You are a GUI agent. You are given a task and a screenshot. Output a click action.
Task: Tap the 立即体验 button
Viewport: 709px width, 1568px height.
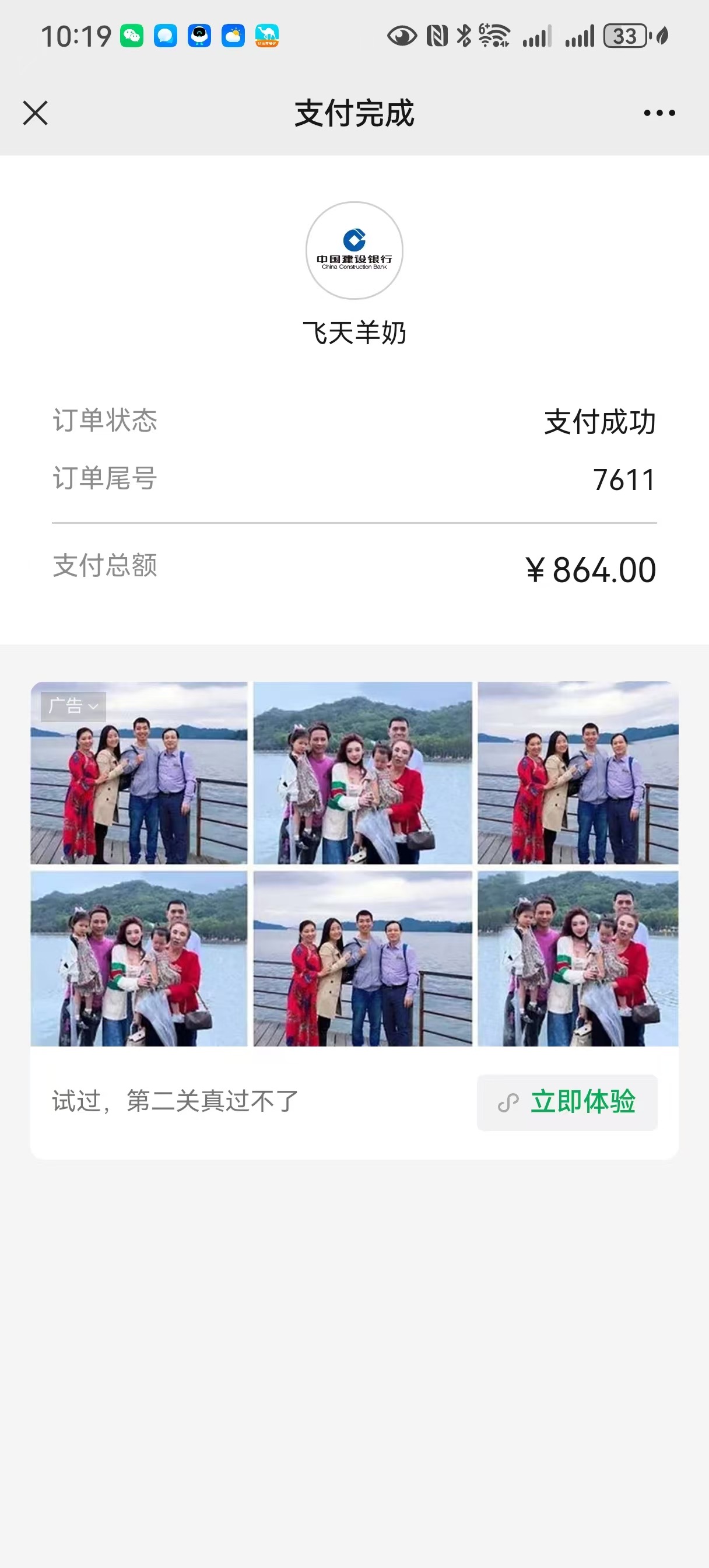[x=567, y=1102]
